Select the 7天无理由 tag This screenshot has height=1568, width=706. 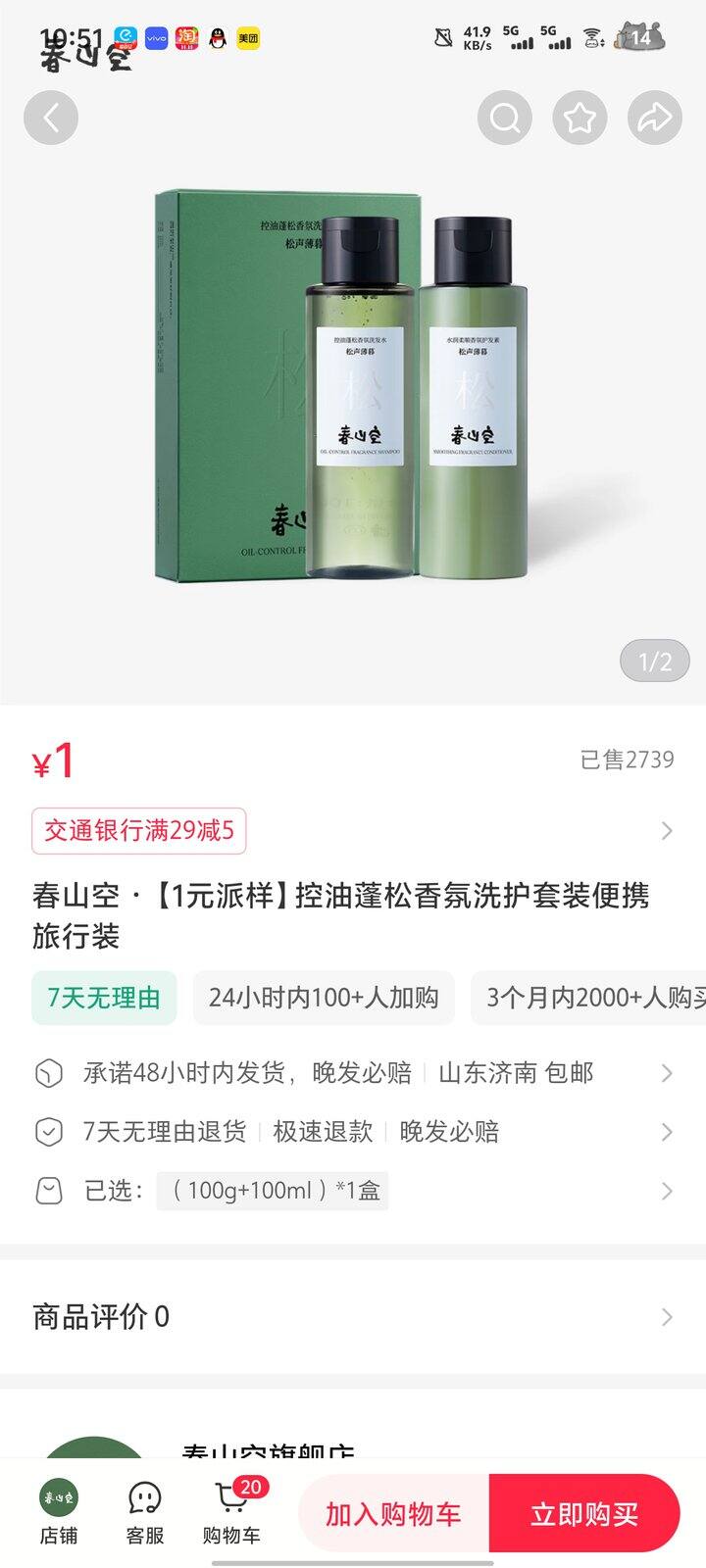(104, 998)
